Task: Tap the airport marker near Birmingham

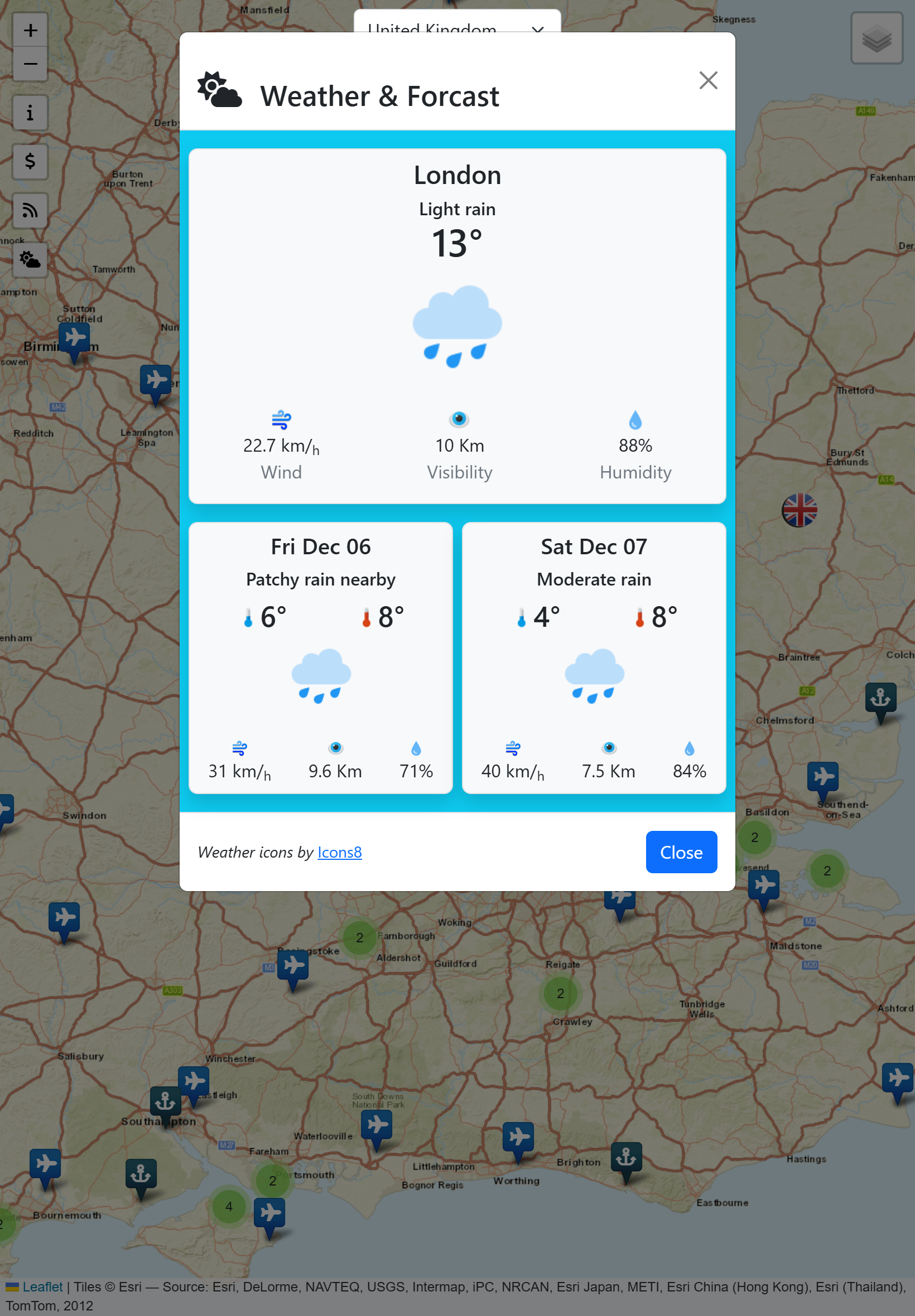Action: pyautogui.click(x=75, y=339)
